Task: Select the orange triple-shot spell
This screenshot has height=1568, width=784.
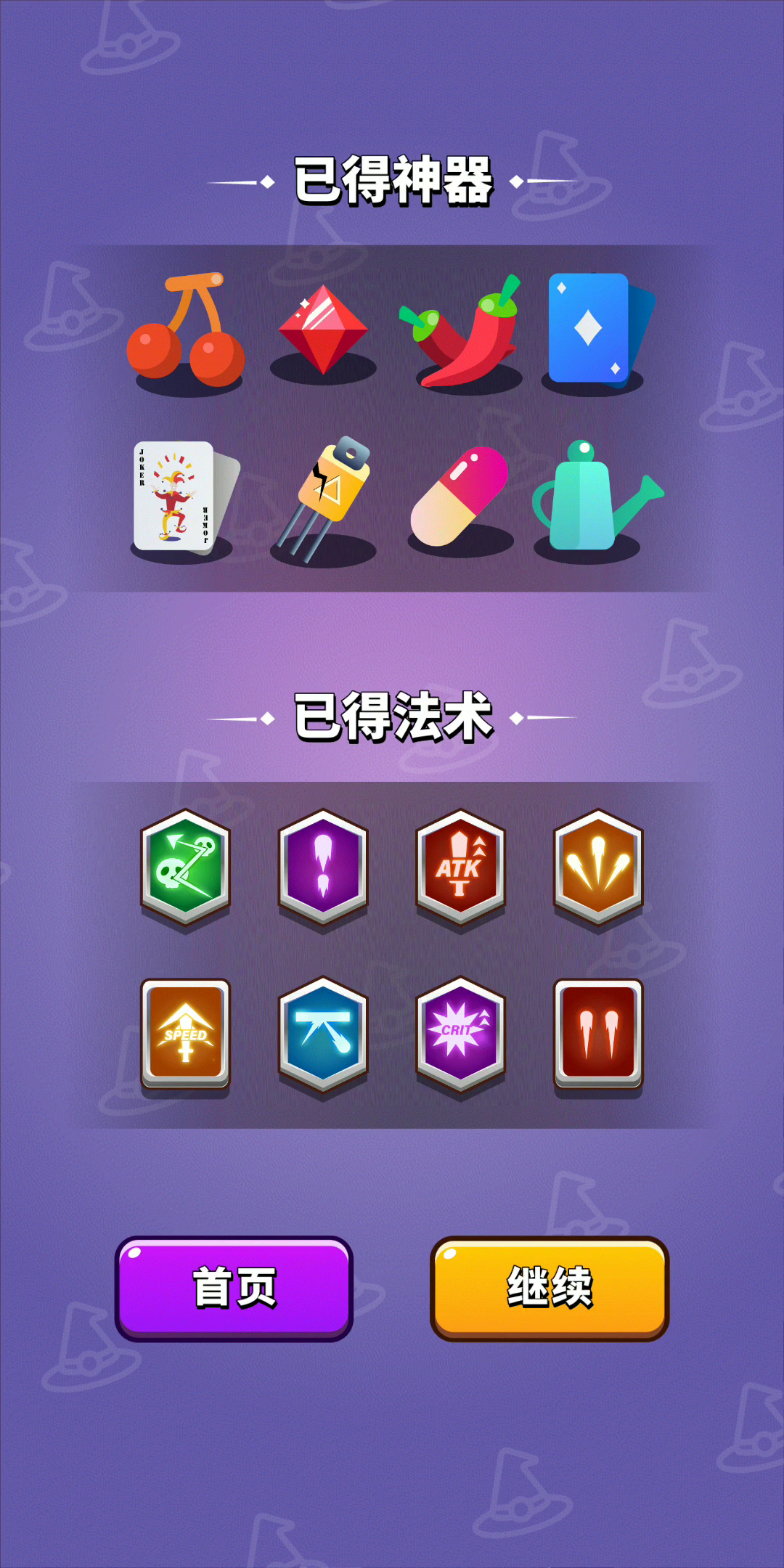Action: (598, 867)
